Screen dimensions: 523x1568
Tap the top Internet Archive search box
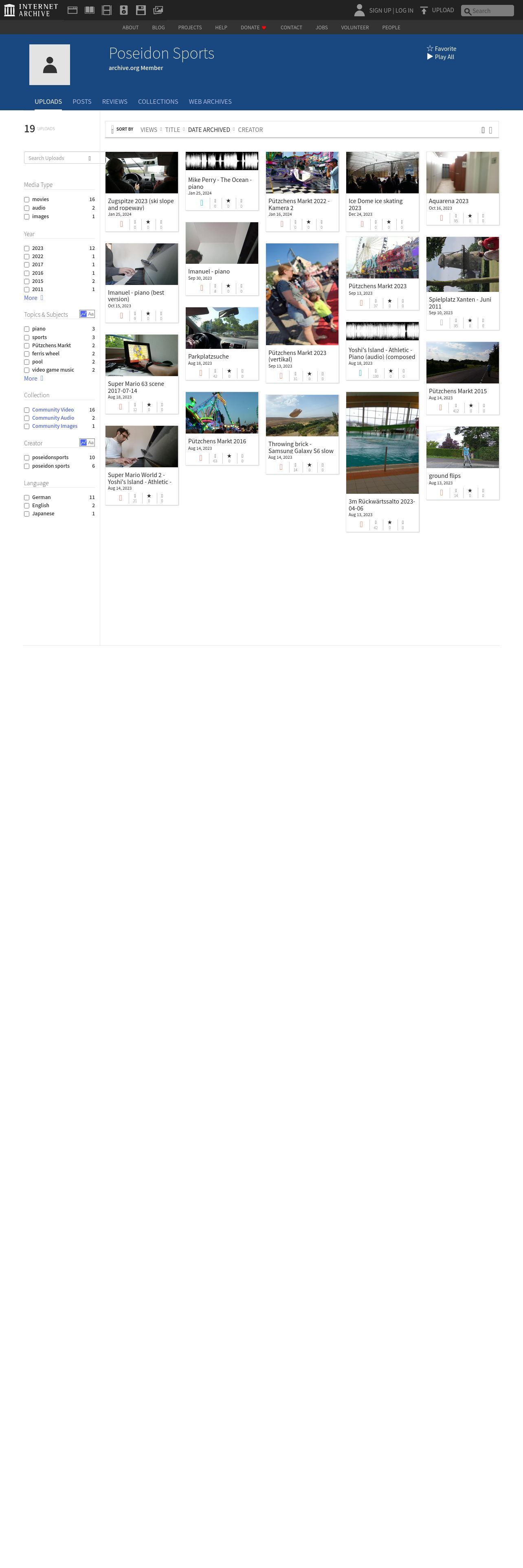[x=491, y=11]
